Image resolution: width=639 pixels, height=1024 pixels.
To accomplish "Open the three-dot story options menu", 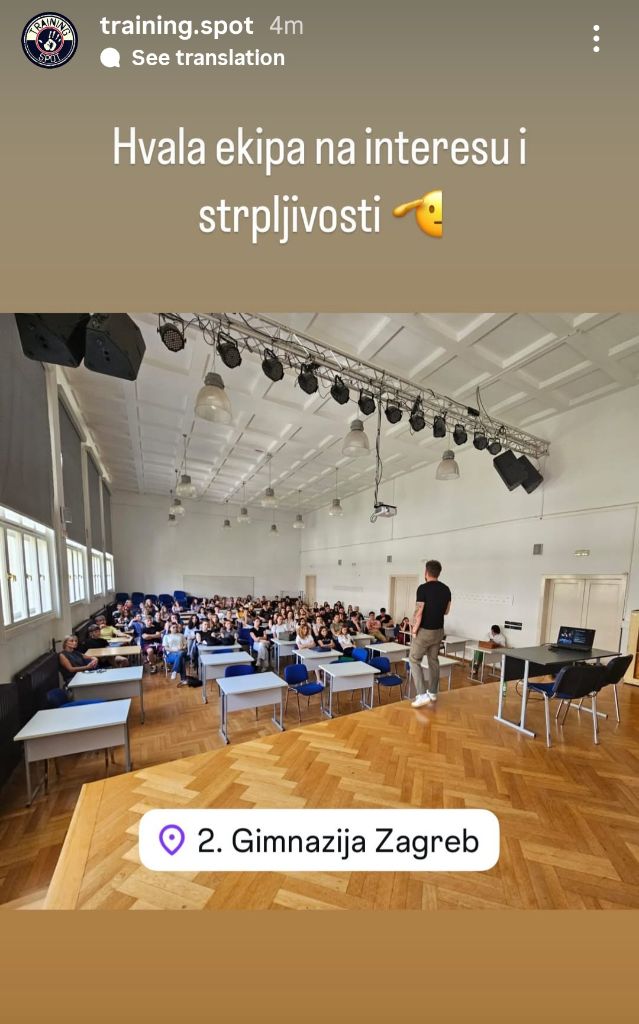I will point(596,39).
